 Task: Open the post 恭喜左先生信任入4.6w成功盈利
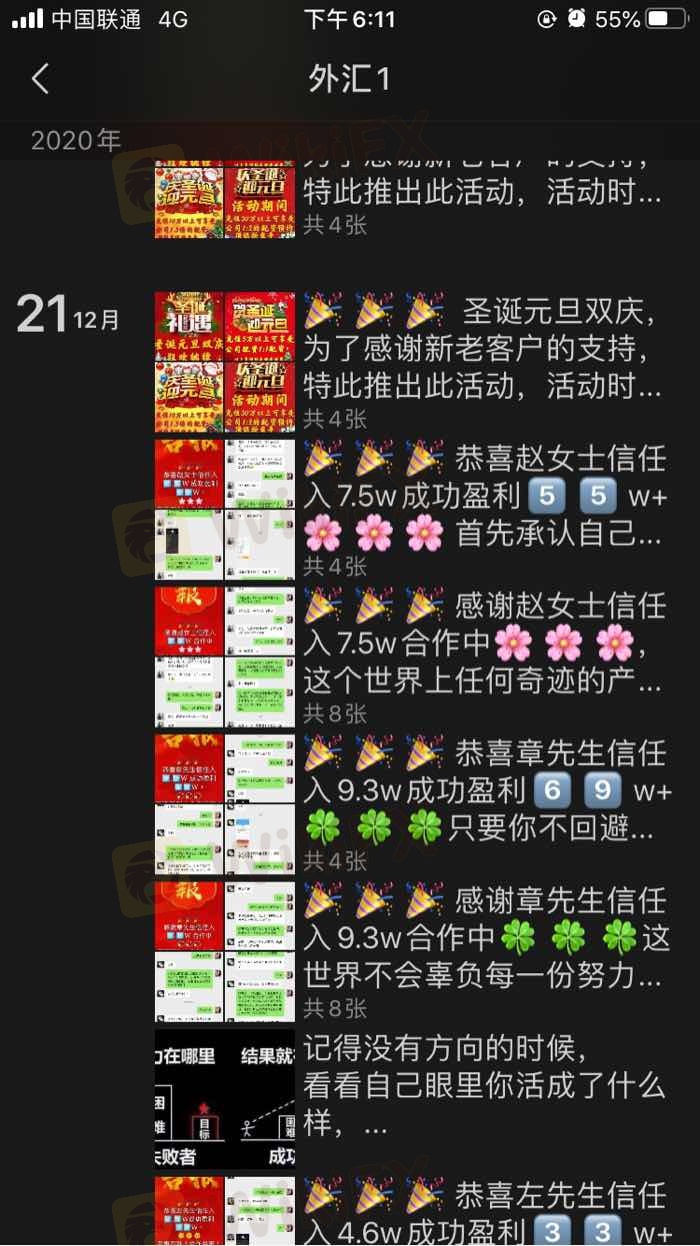coord(486,1210)
